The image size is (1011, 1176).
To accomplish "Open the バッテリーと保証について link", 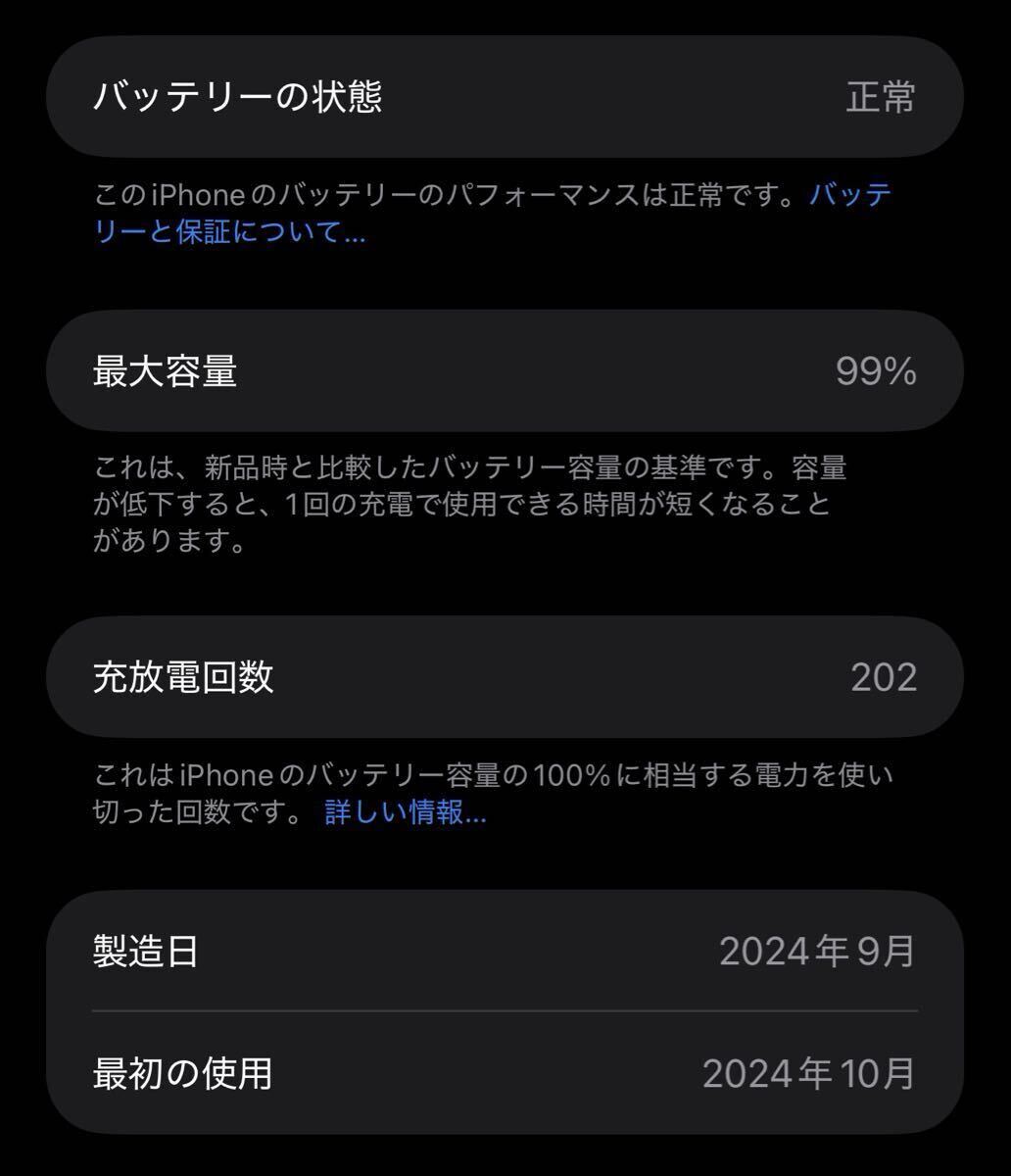I will pyautogui.click(x=230, y=233).
